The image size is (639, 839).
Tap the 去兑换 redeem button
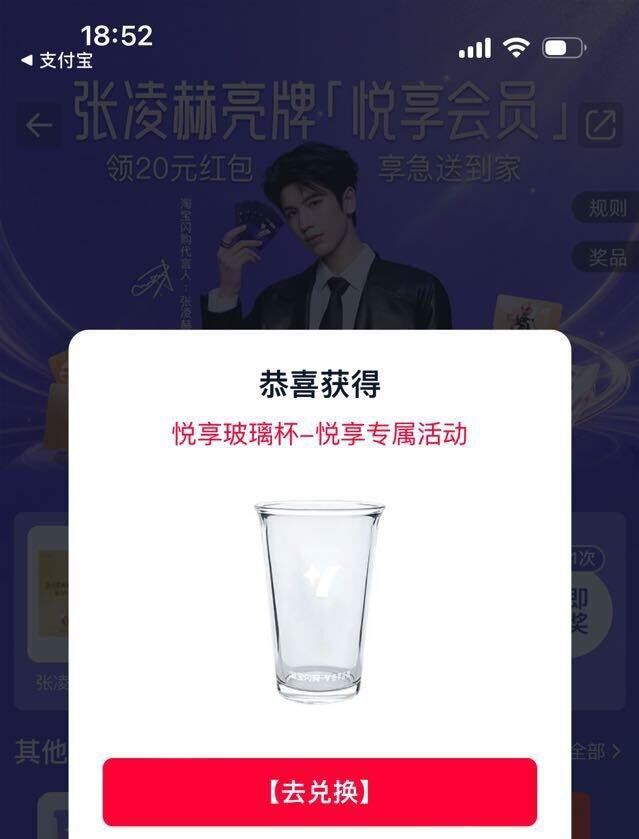pos(320,792)
